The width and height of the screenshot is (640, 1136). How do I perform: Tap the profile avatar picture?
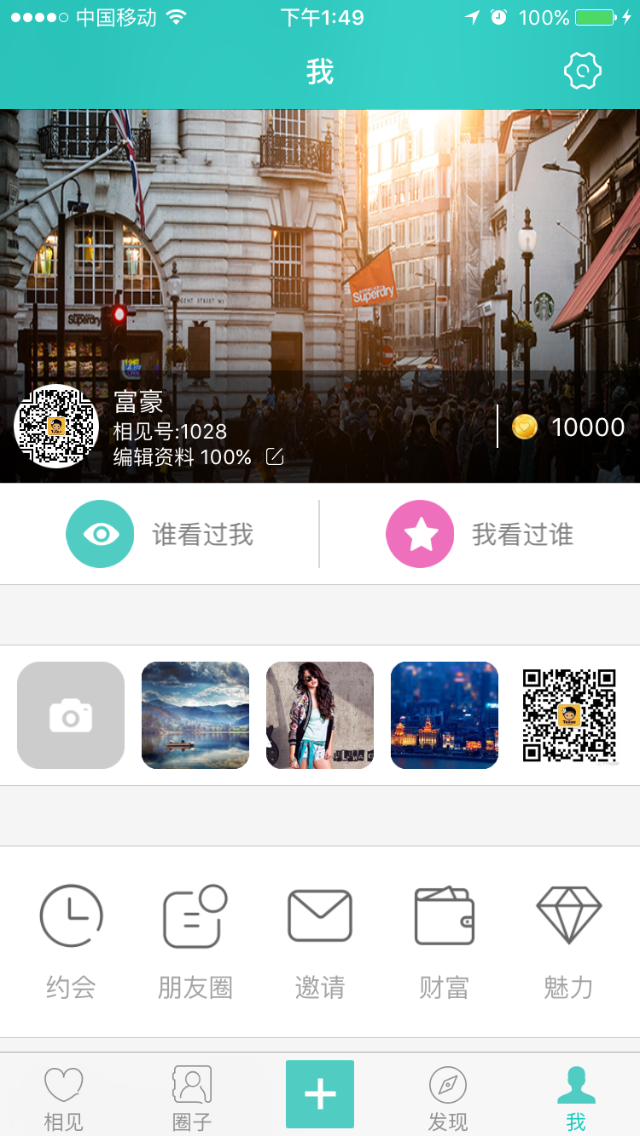[x=56, y=427]
